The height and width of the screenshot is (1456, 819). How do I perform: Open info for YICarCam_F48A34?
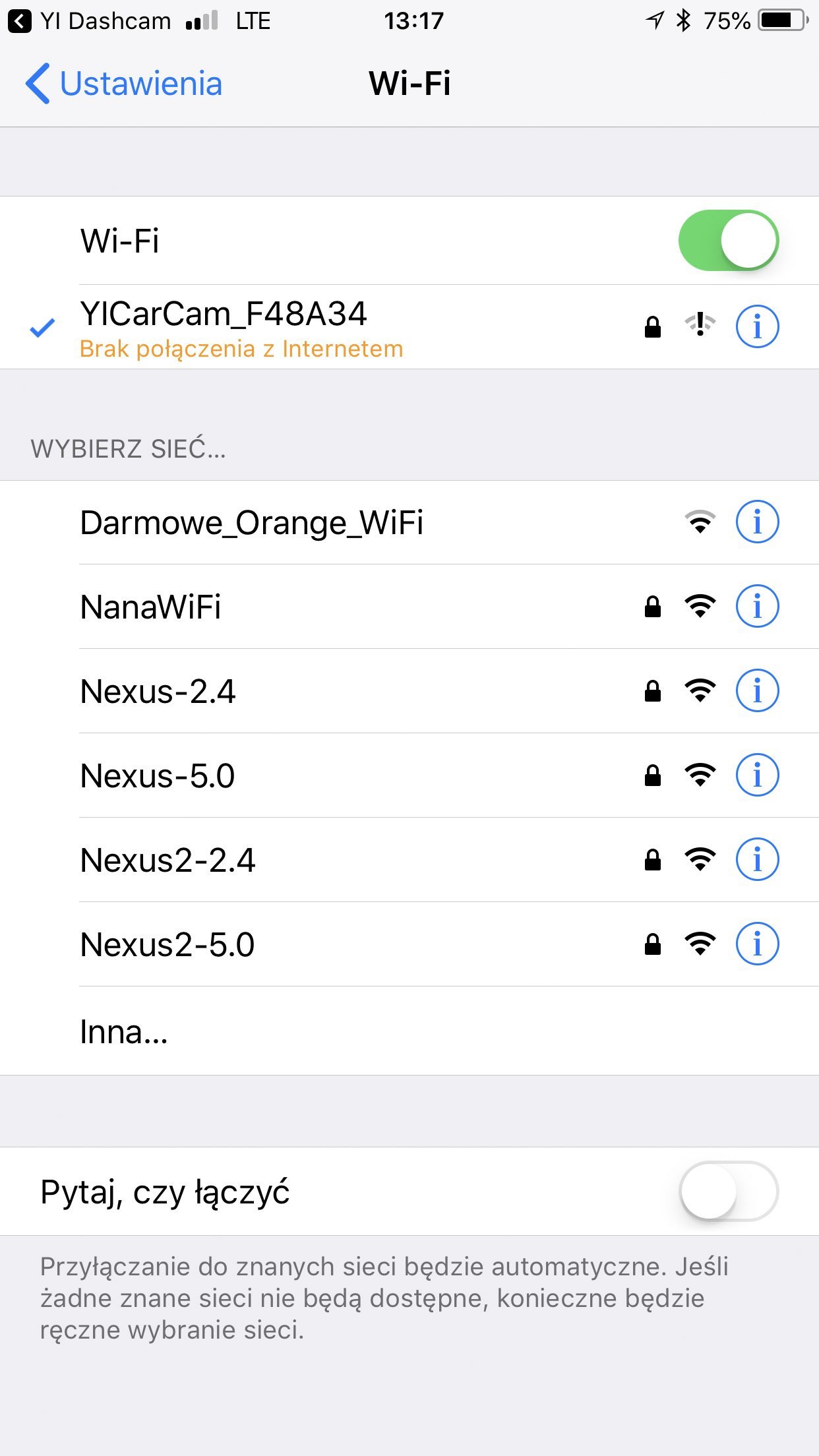tap(757, 326)
